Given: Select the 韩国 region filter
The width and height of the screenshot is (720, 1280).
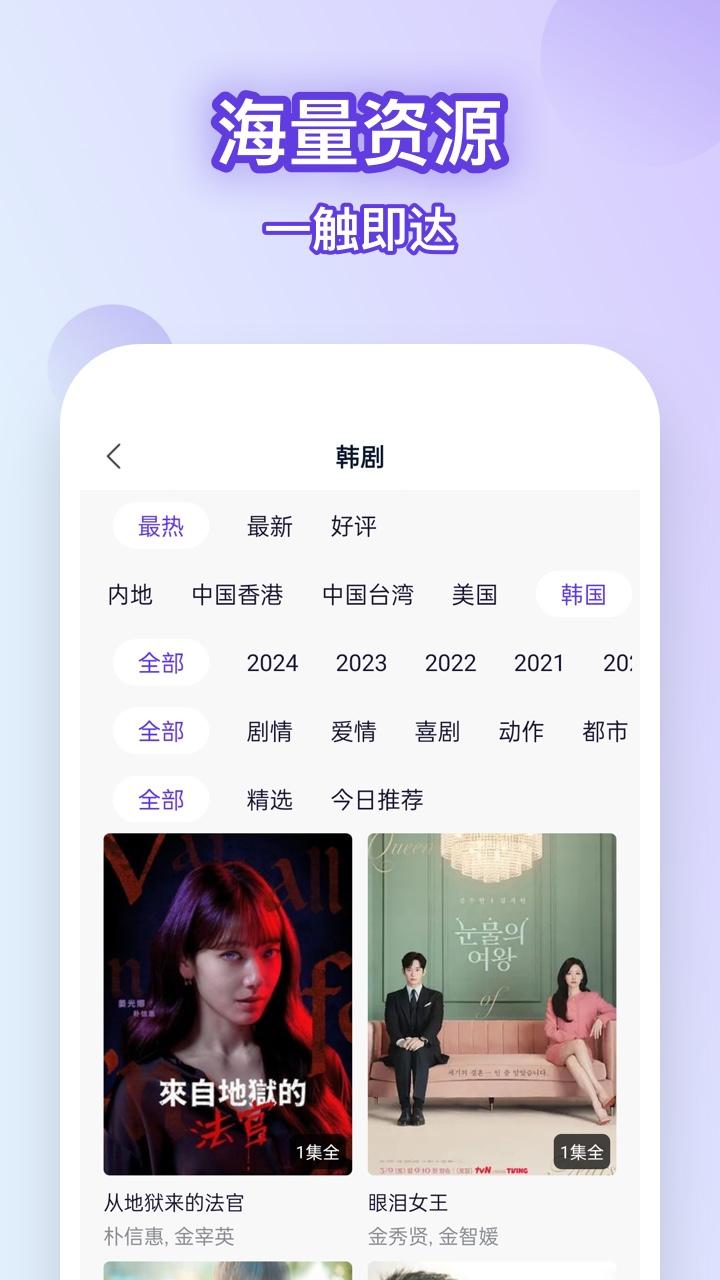Looking at the screenshot, I should pyautogui.click(x=585, y=595).
